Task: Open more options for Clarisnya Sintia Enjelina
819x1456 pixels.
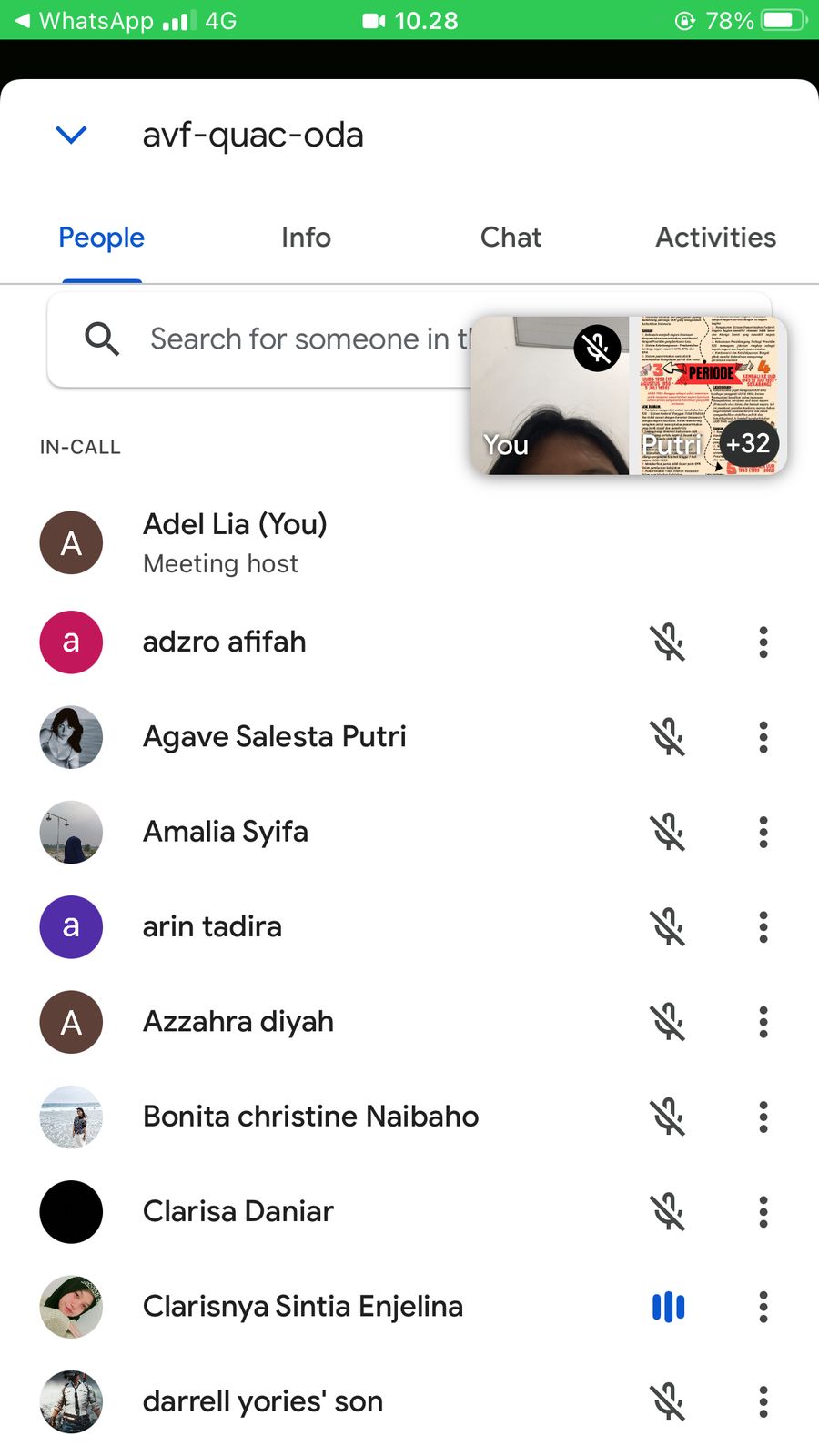Action: pos(763,1307)
